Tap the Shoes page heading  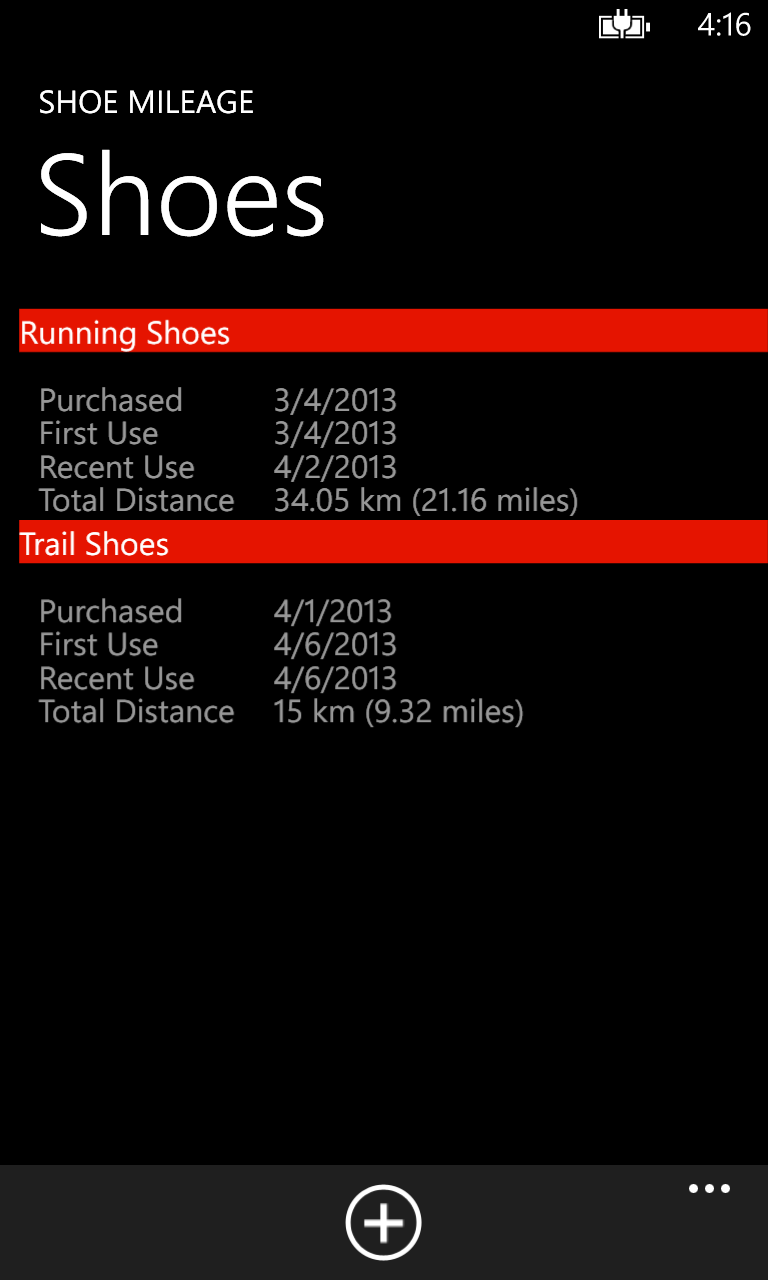coord(181,193)
